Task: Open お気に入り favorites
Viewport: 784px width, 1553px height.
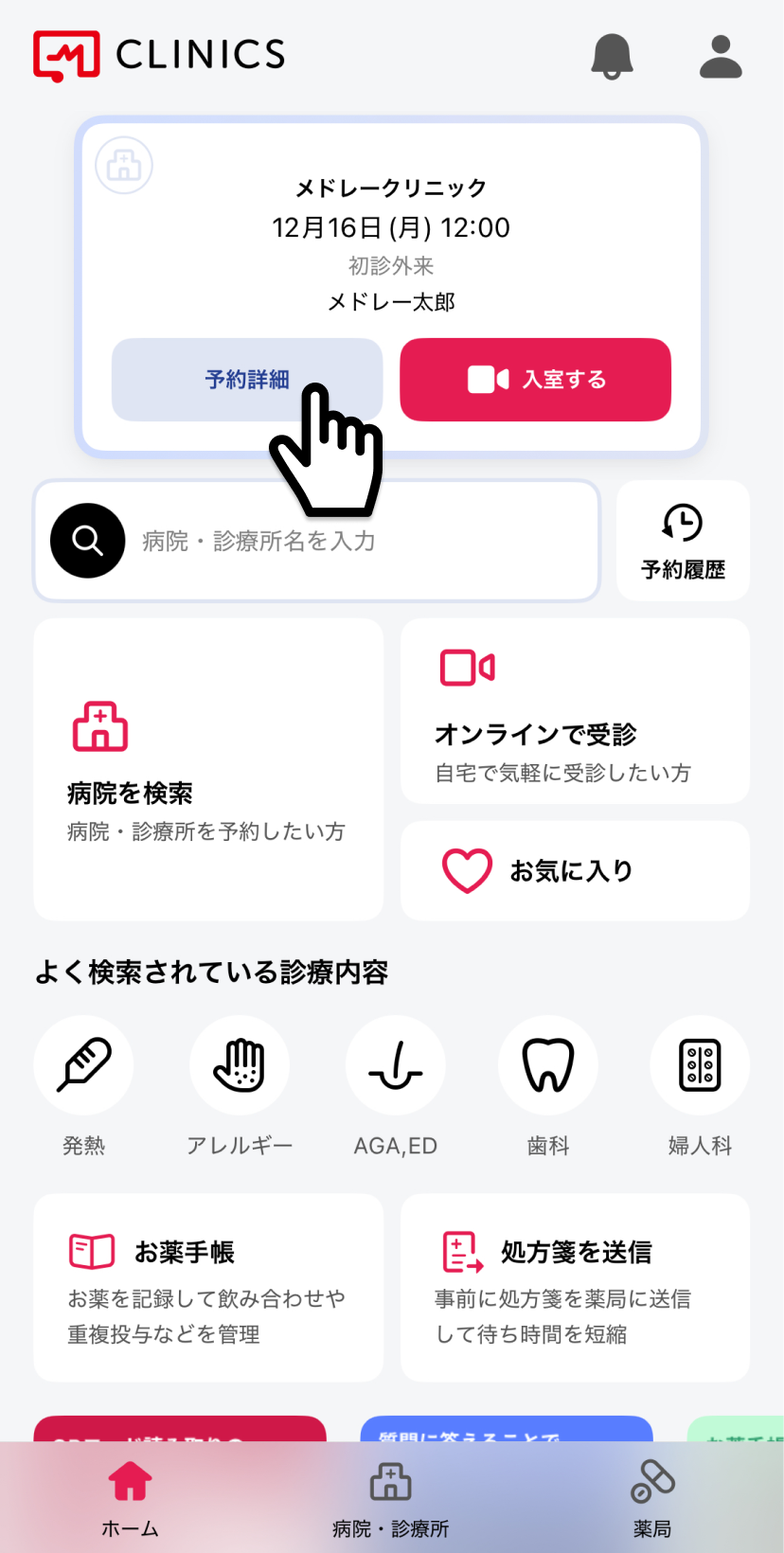Action: tap(575, 870)
